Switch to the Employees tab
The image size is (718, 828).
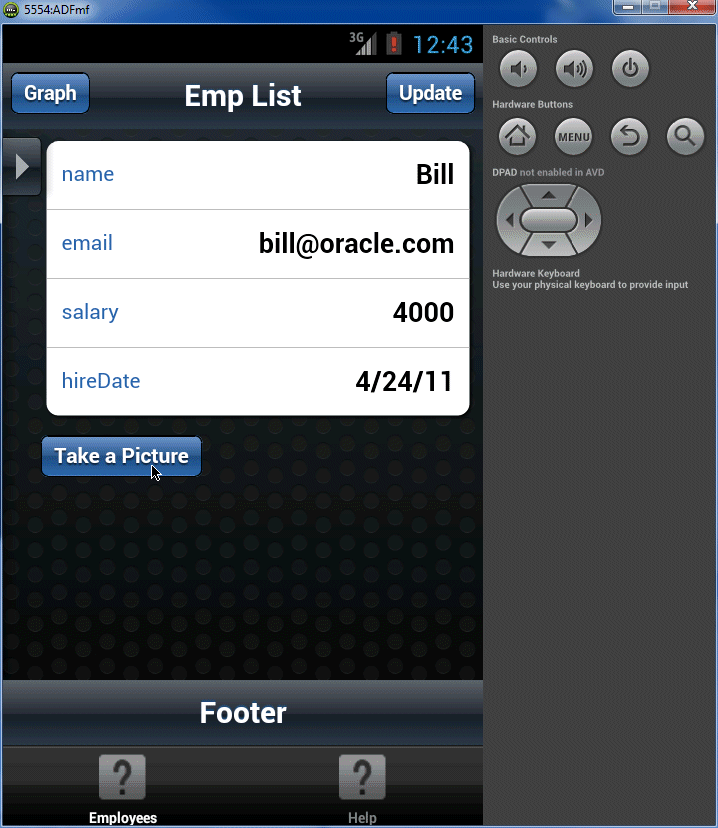pyautogui.click(x=123, y=787)
